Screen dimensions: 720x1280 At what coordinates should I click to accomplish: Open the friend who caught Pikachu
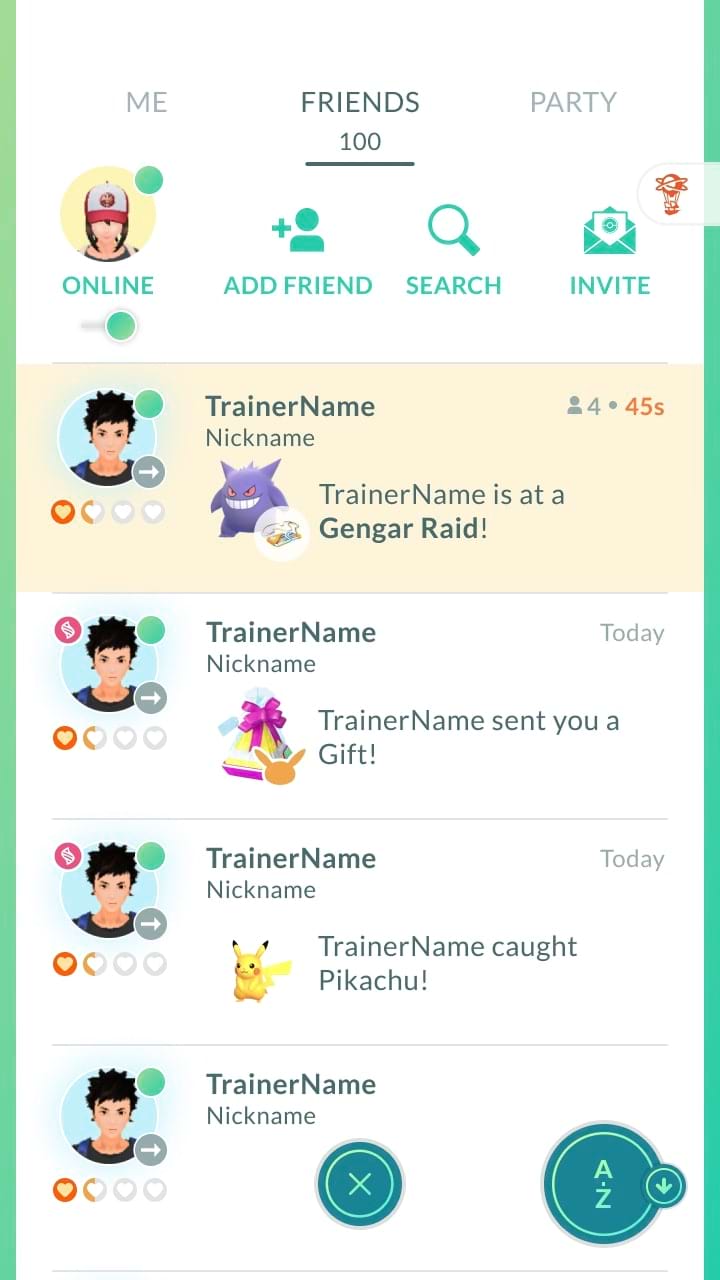(x=360, y=932)
